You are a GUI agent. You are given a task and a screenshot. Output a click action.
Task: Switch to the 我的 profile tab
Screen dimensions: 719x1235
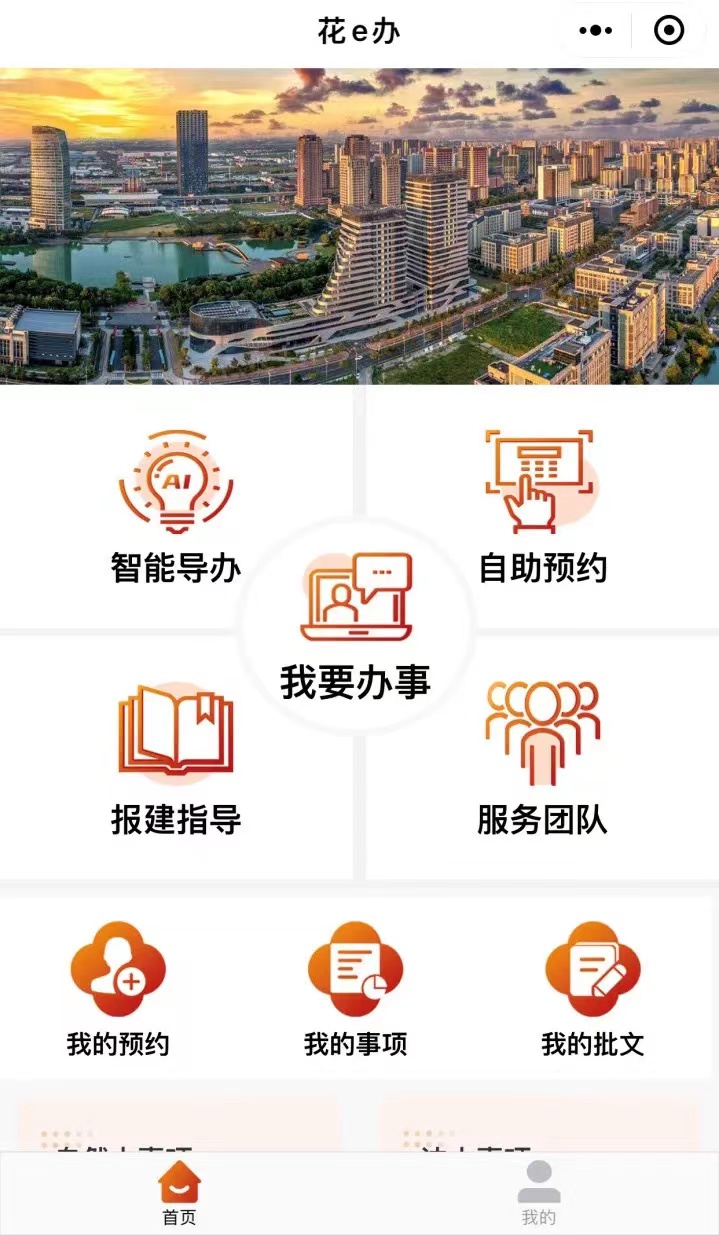tap(538, 1193)
